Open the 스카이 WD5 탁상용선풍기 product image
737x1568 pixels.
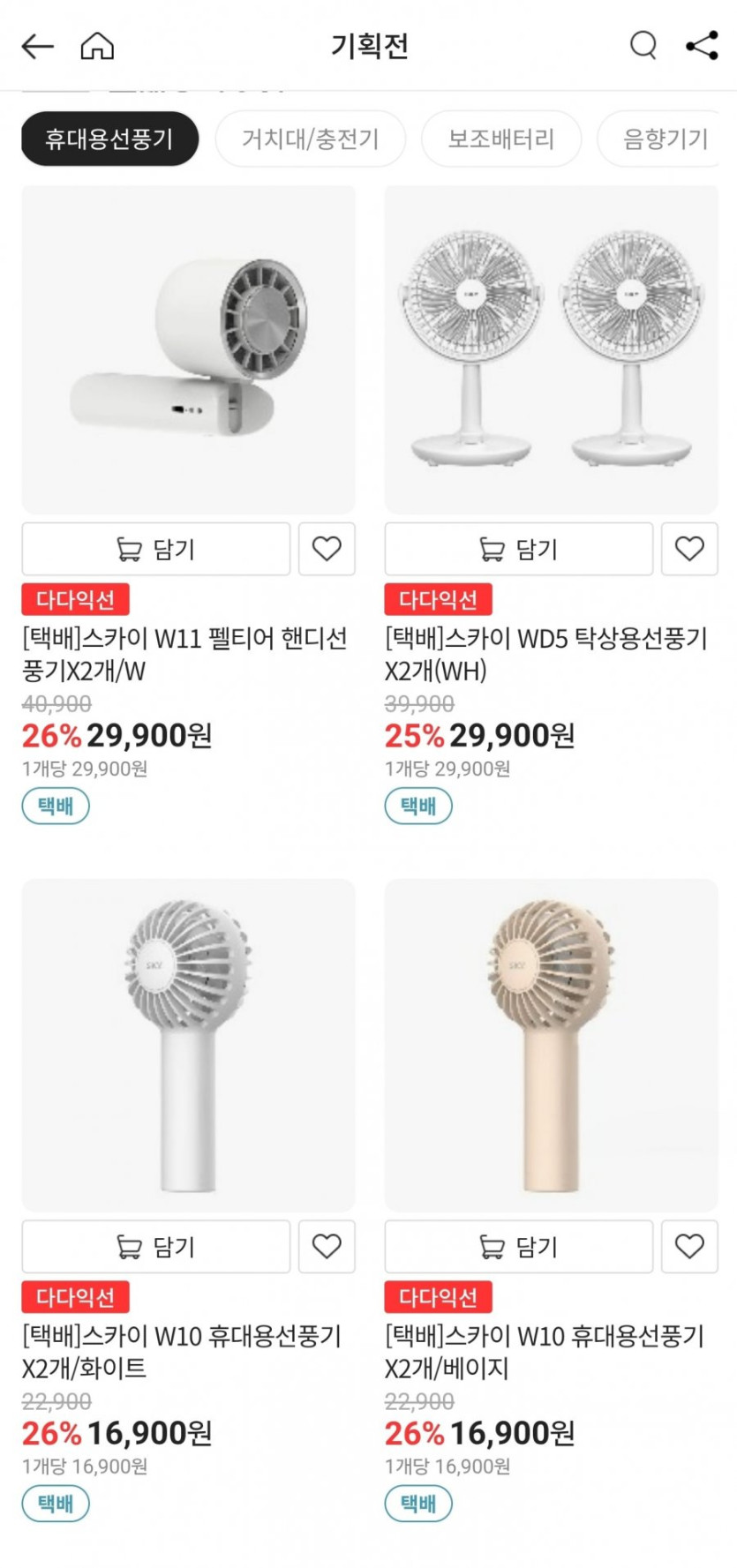551,349
